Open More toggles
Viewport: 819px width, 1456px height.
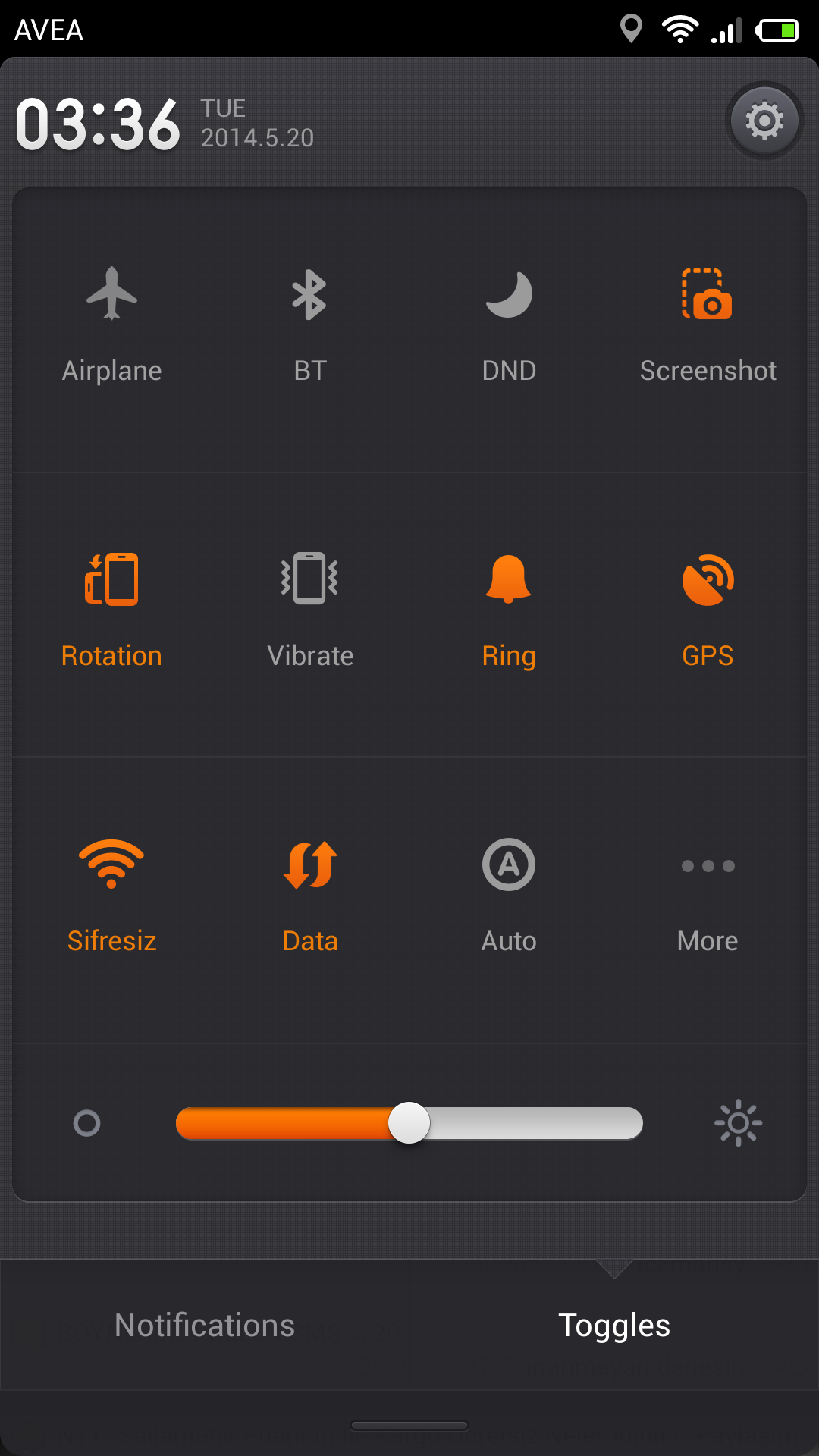click(x=708, y=896)
